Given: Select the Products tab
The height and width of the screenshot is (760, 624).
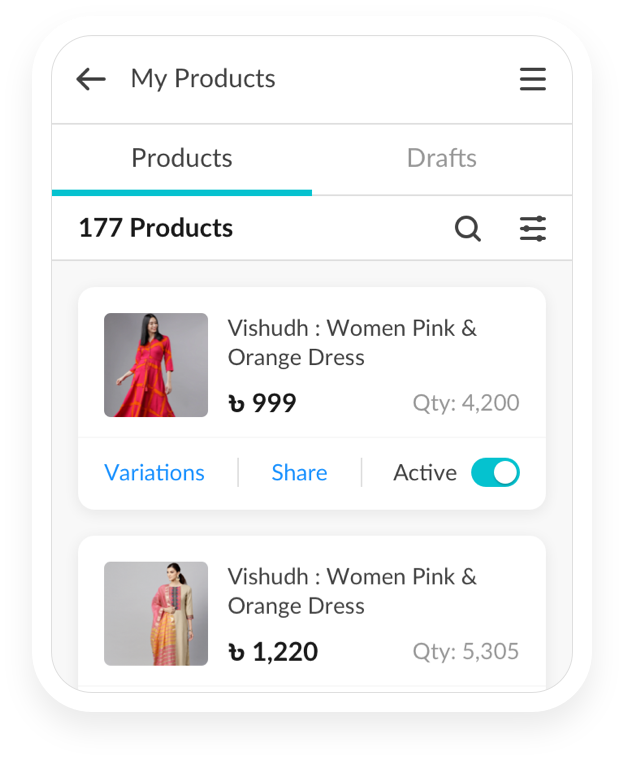Looking at the screenshot, I should point(182,158).
